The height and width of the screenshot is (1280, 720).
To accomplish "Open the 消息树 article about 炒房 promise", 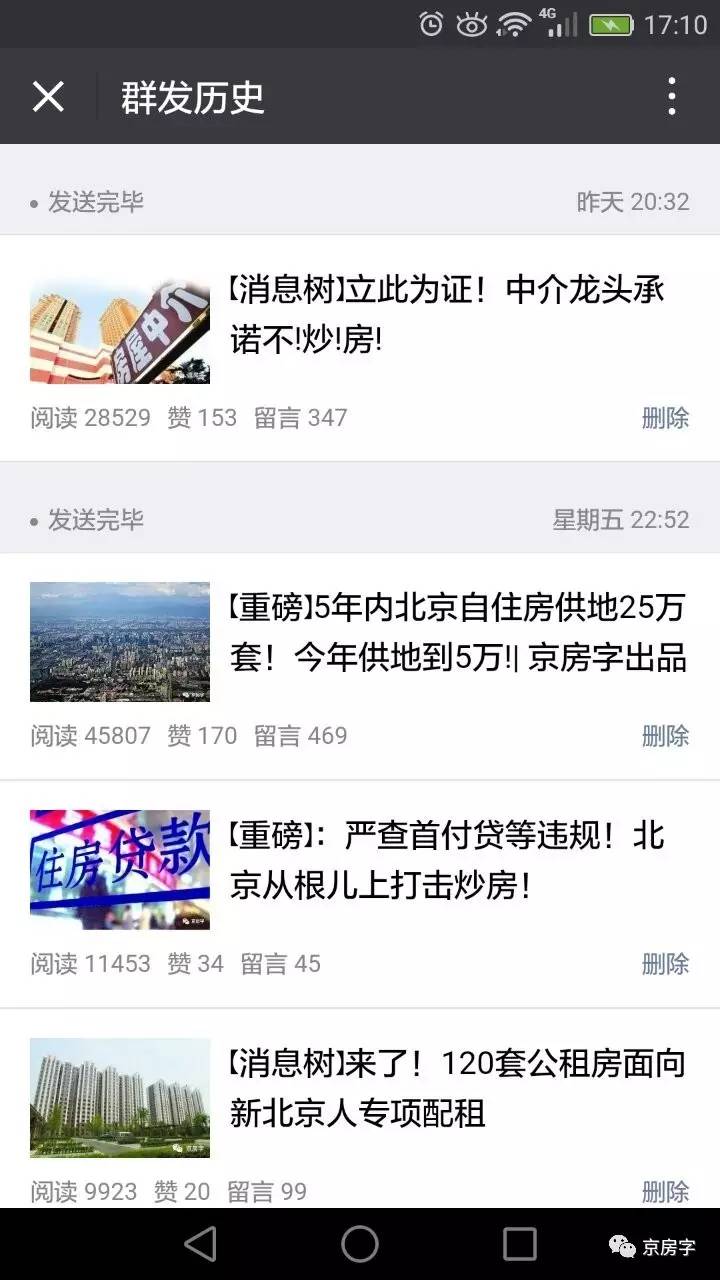I will [440, 320].
